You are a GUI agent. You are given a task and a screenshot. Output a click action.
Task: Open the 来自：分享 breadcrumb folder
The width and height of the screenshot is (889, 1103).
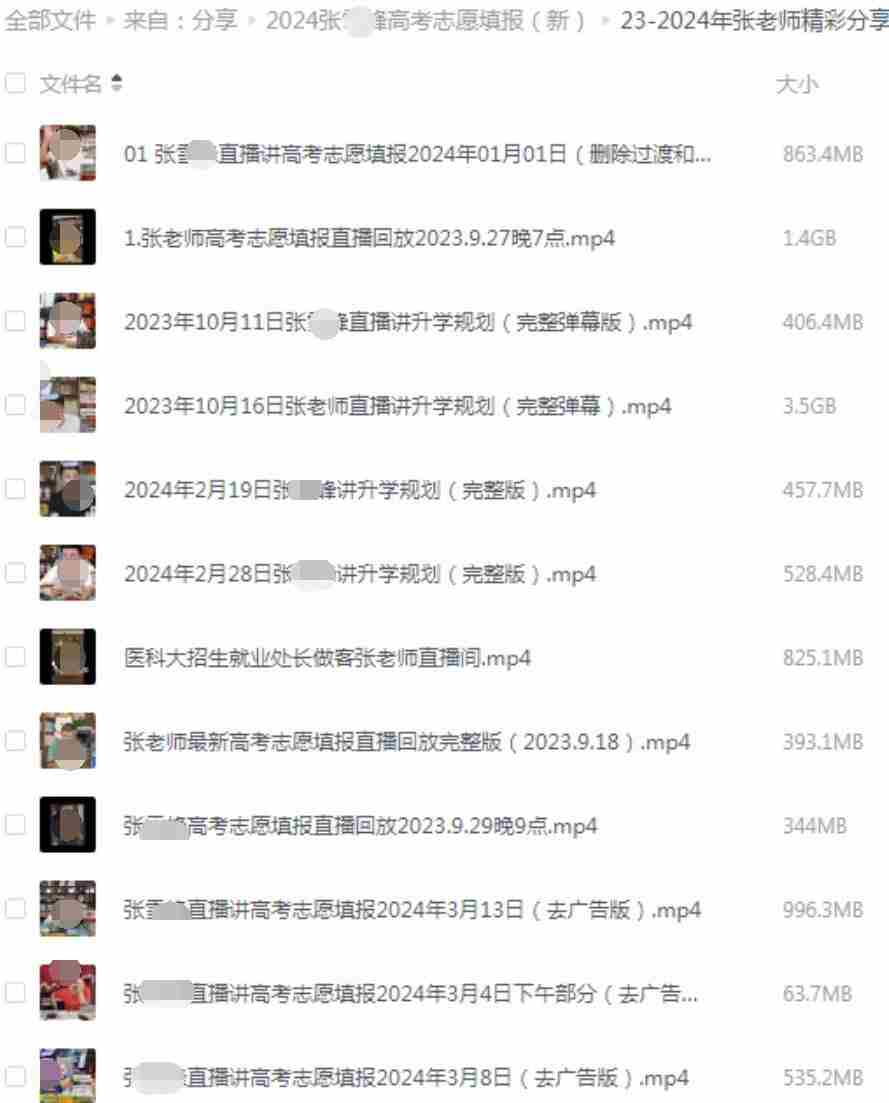pyautogui.click(x=180, y=21)
